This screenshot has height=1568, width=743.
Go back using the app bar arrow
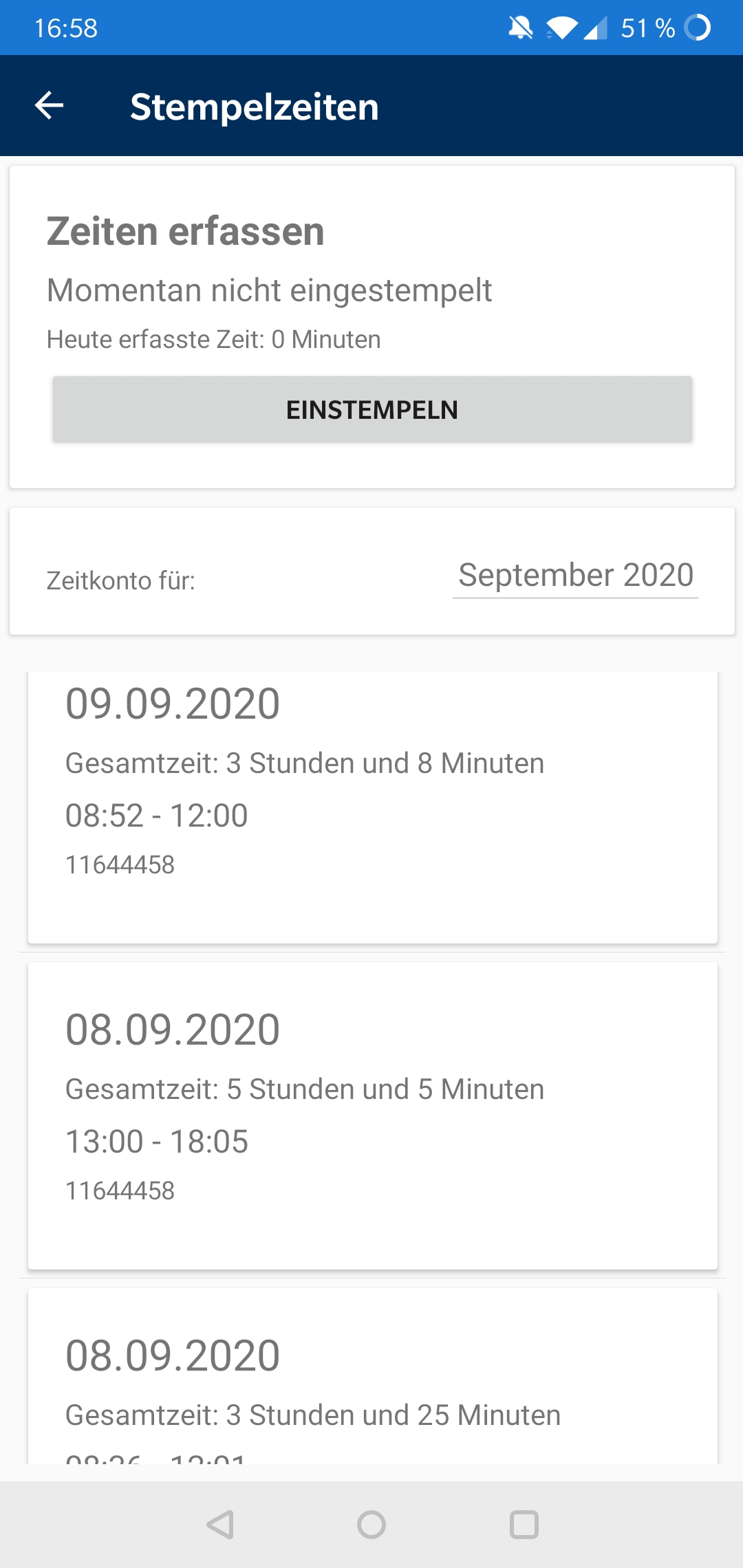[x=49, y=106]
